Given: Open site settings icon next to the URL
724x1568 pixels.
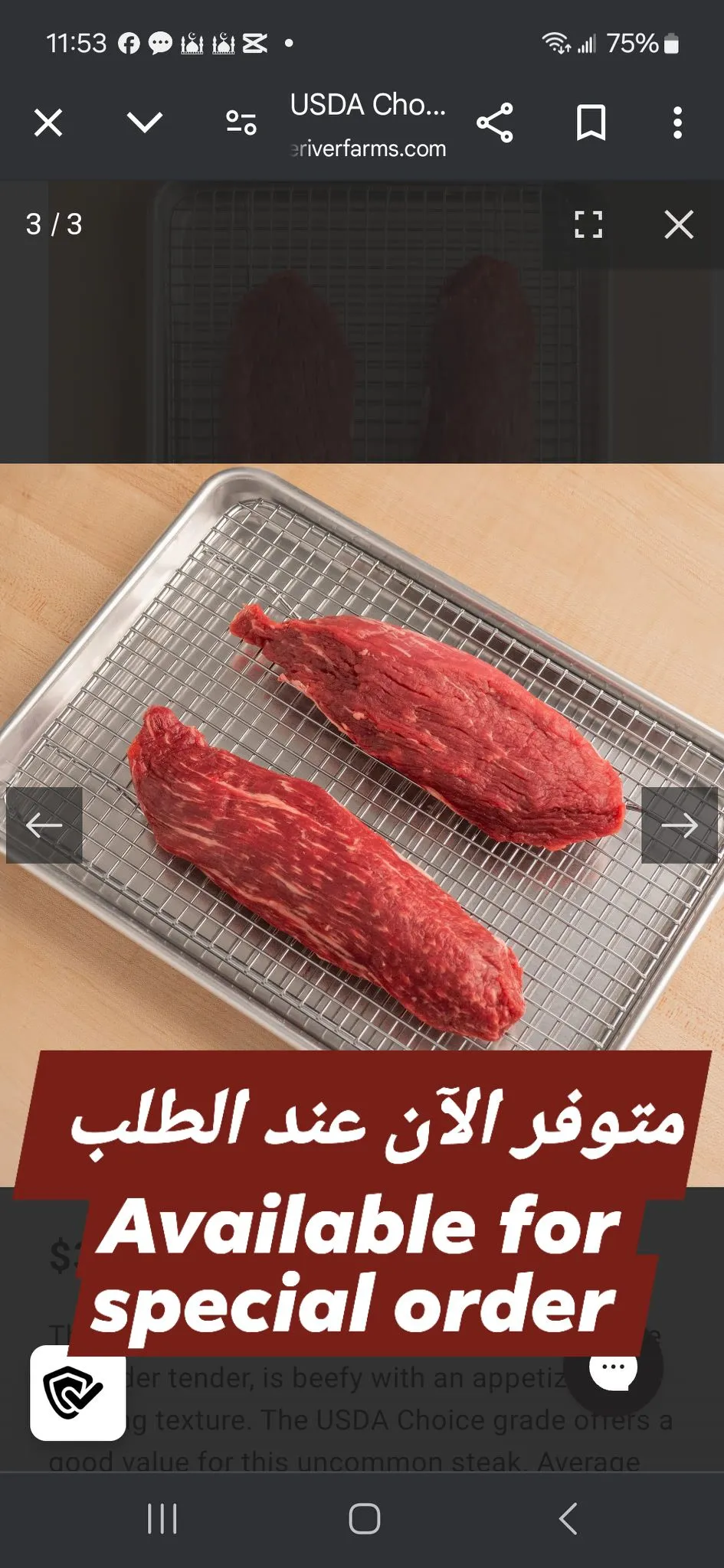Looking at the screenshot, I should (241, 122).
